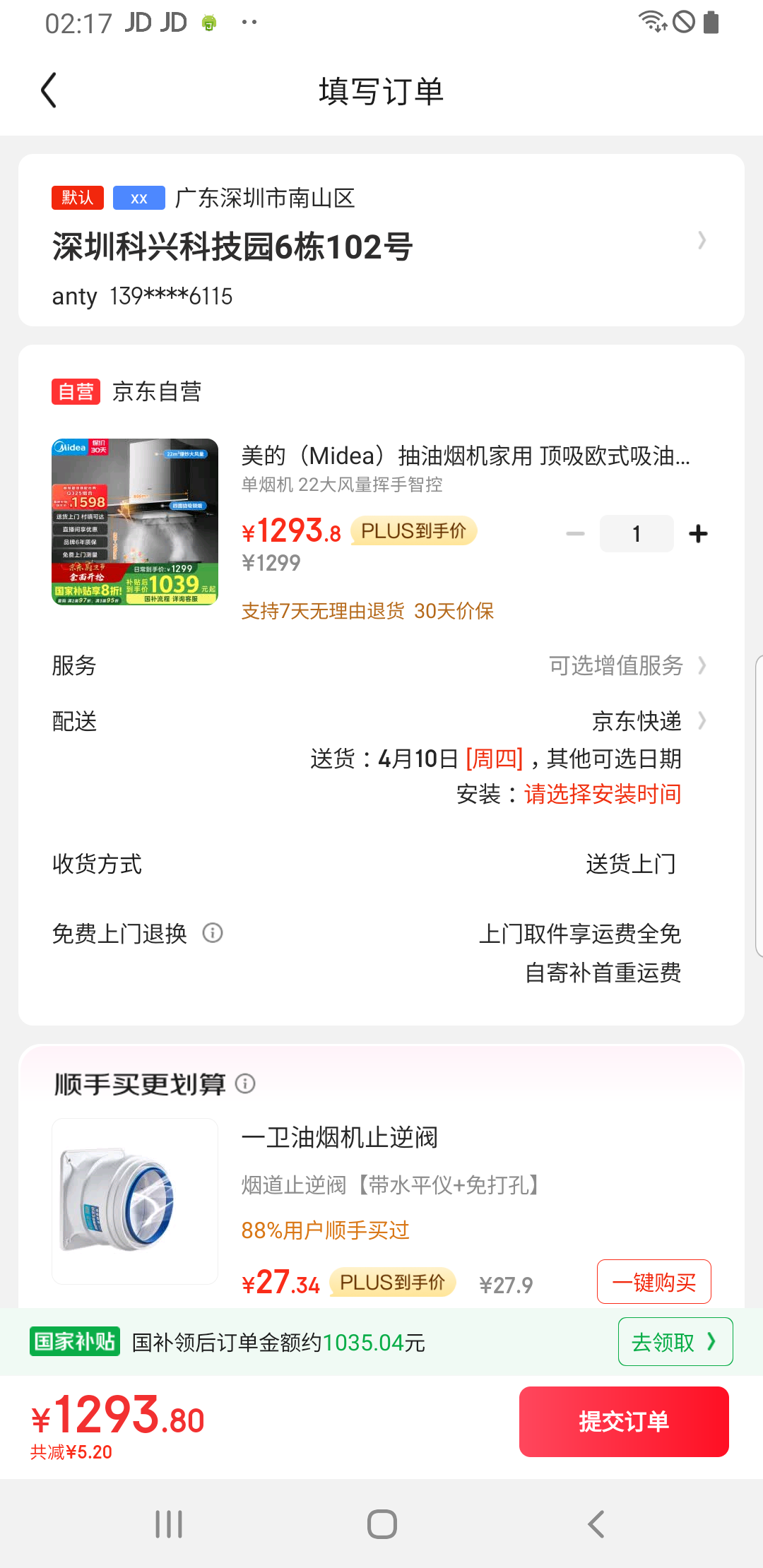
Task: Tap 一键购买 for the check valve
Action: (x=653, y=1281)
